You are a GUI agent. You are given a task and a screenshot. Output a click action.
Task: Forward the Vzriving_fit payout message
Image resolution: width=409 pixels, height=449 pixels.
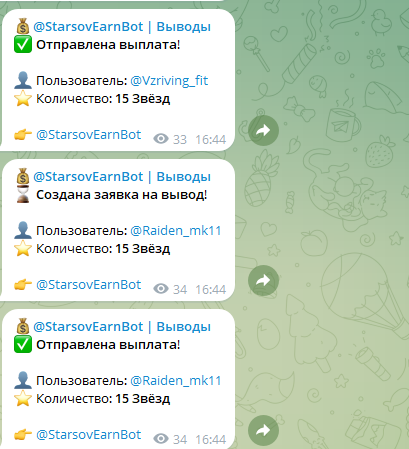263,130
